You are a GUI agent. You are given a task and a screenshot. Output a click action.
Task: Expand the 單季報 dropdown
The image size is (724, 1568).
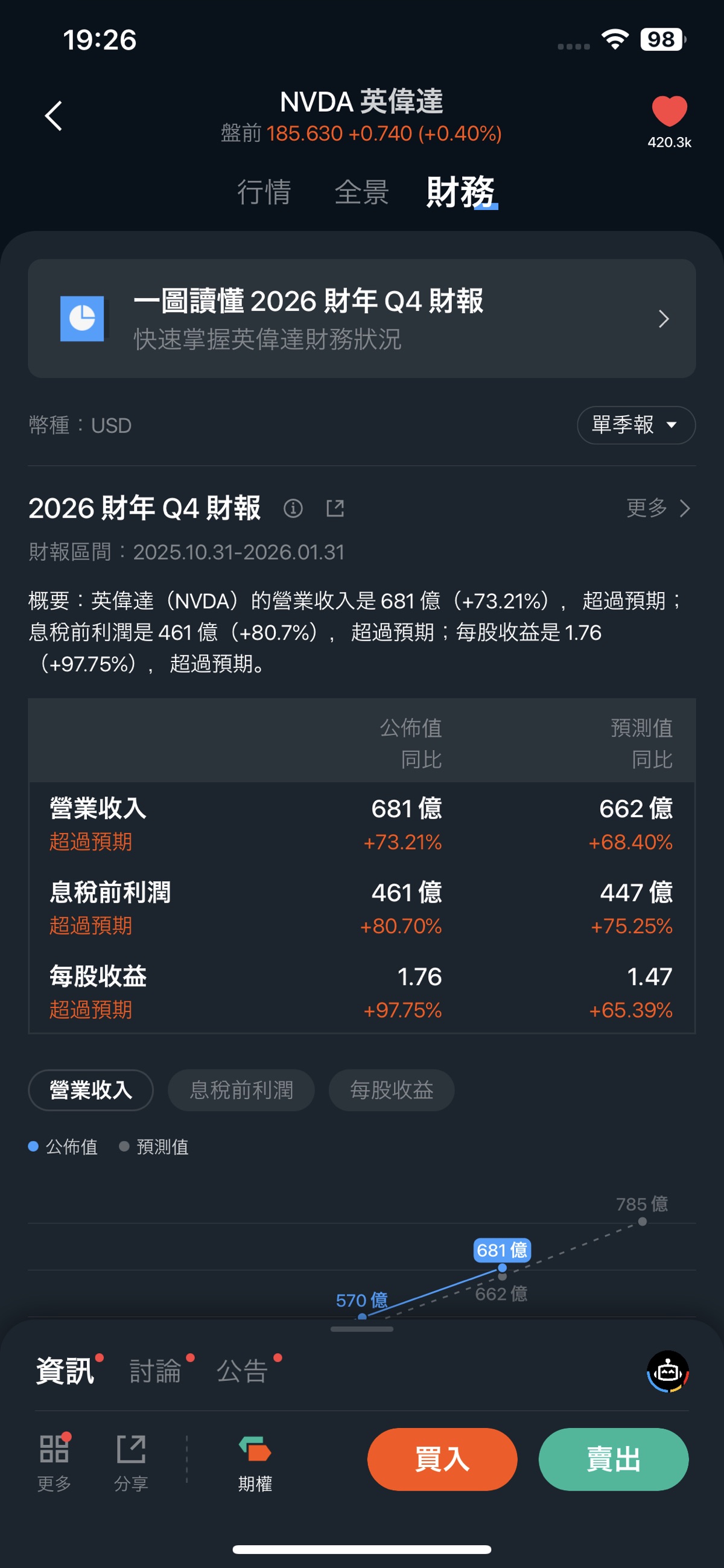pyautogui.click(x=635, y=425)
